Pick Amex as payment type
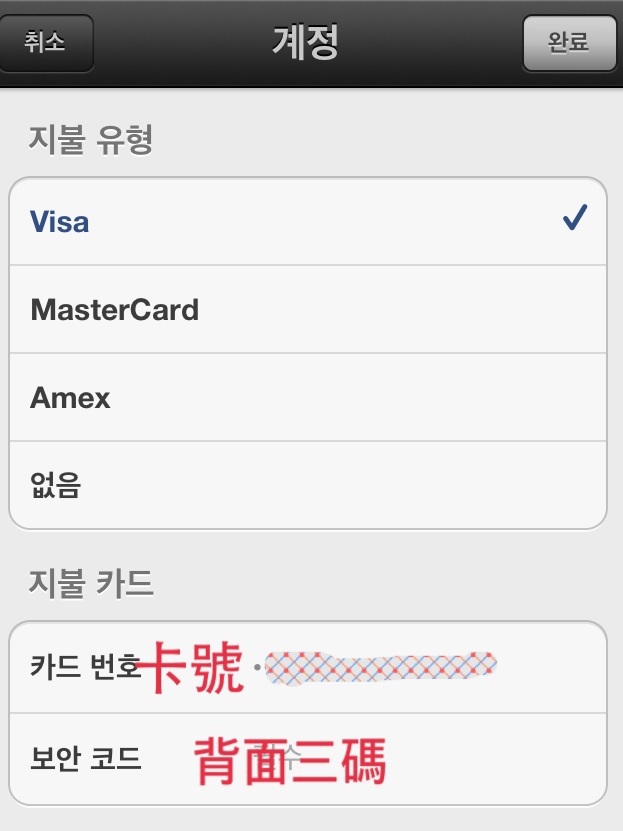 (308, 397)
